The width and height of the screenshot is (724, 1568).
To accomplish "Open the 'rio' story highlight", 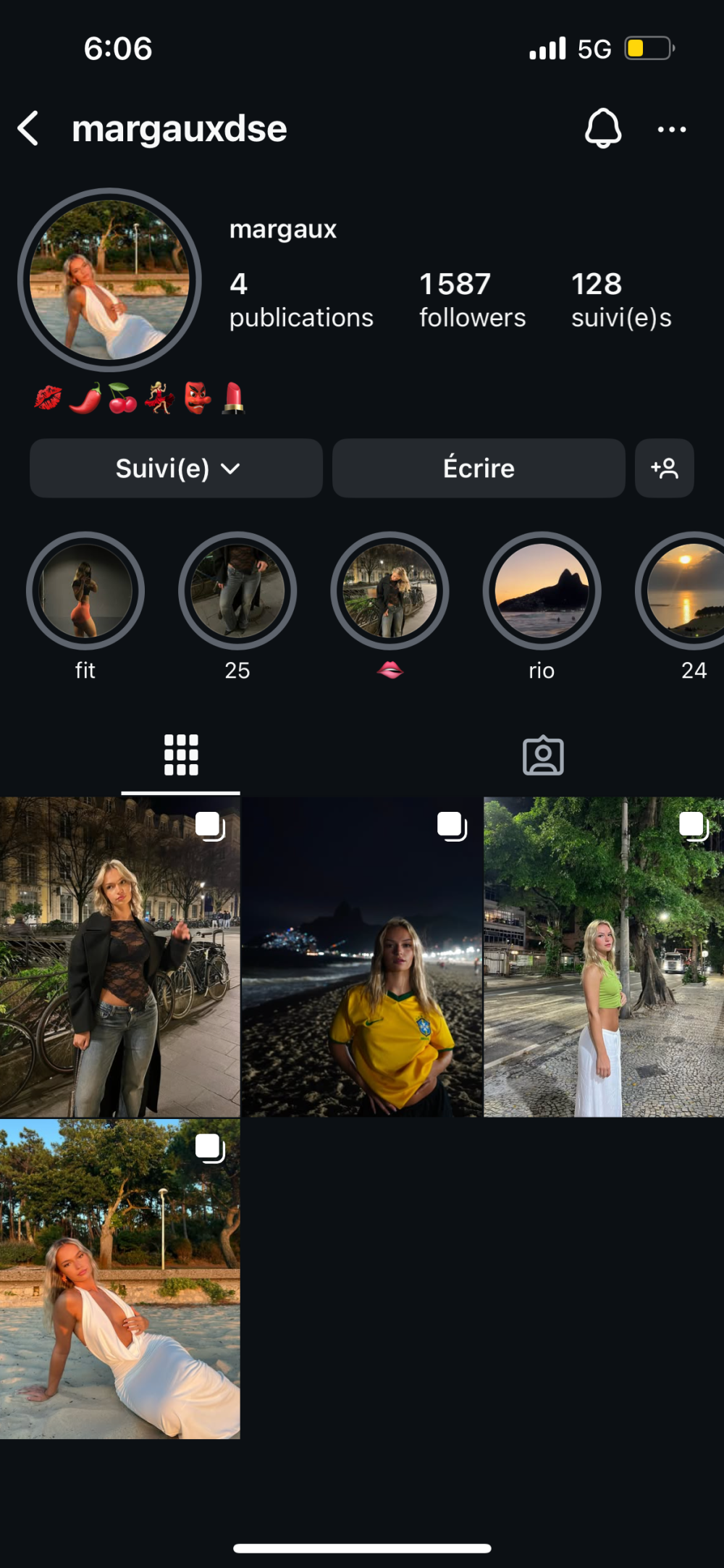I will click(x=542, y=592).
